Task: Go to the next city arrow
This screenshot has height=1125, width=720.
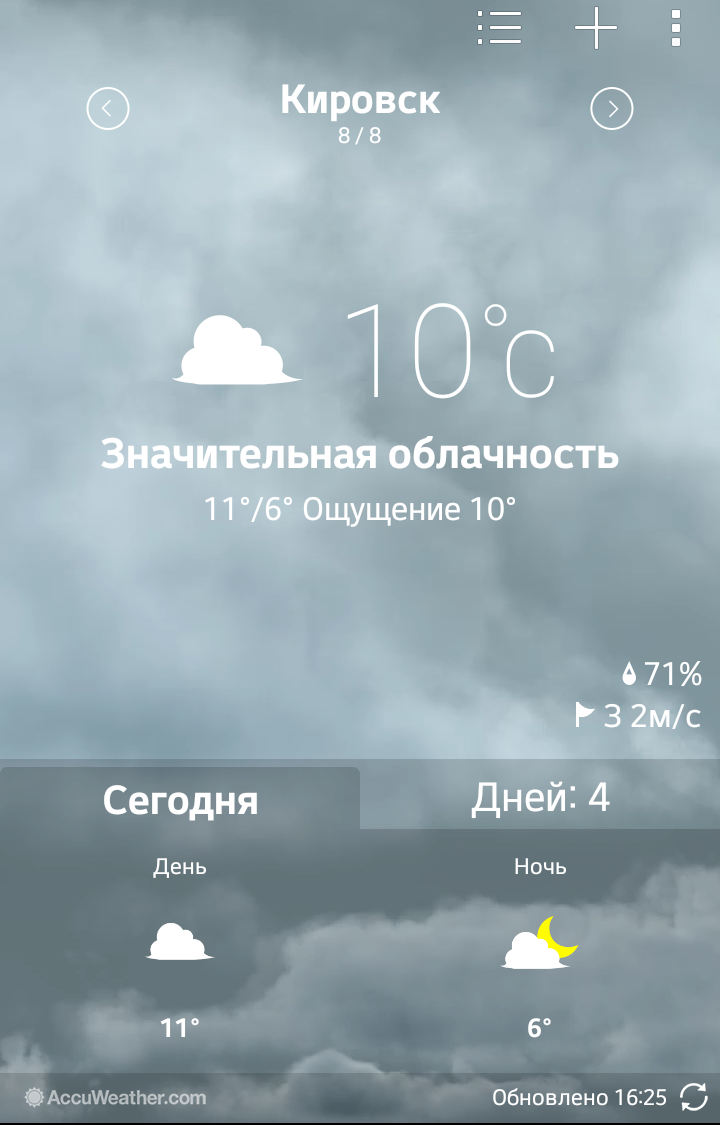Action: 612,109
